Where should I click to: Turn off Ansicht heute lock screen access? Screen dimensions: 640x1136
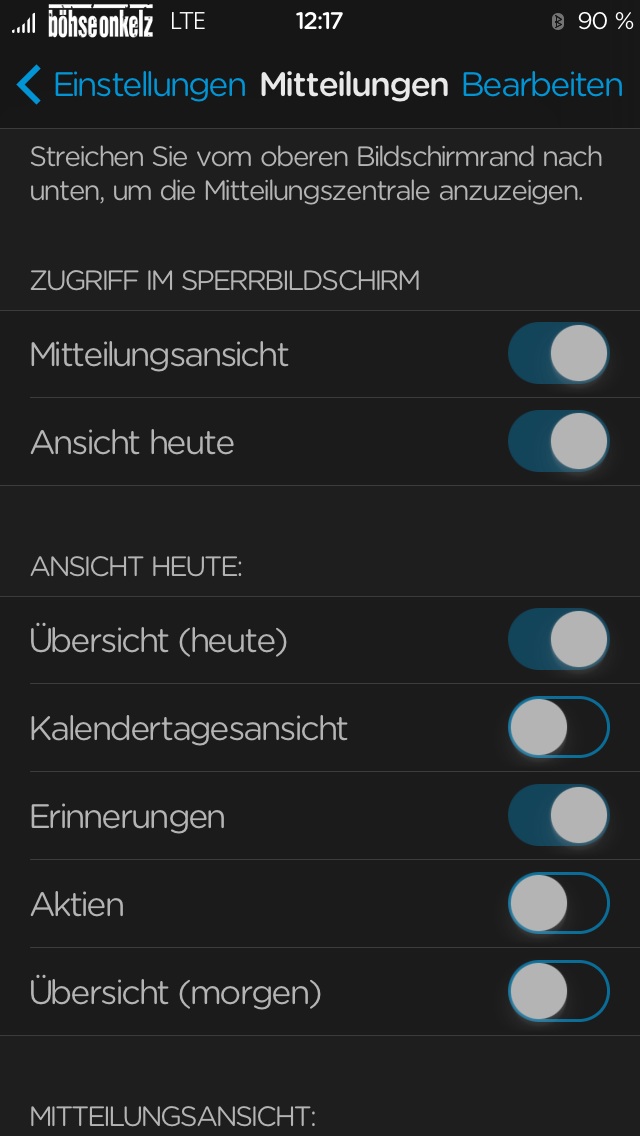[x=558, y=442]
